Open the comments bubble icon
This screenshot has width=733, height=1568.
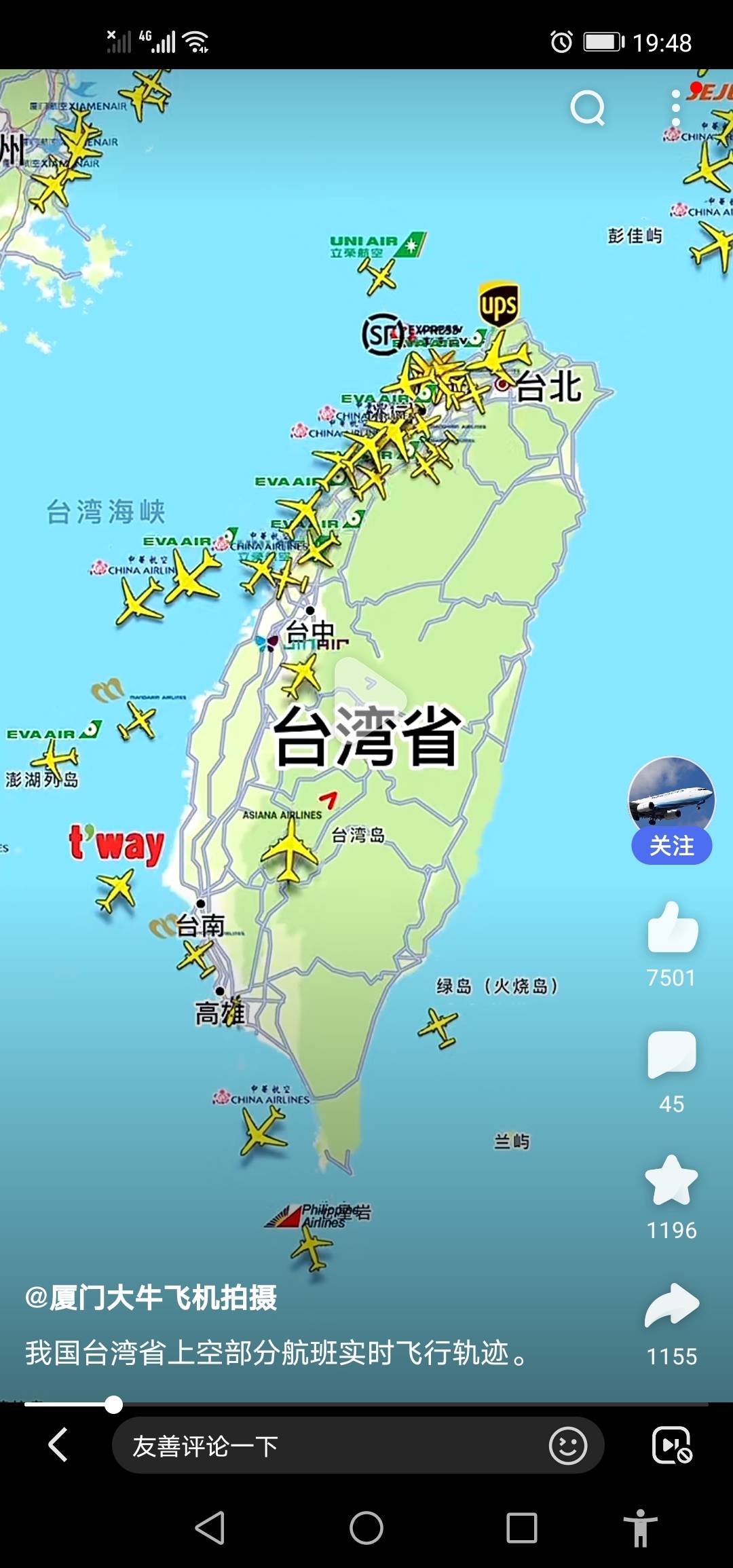click(671, 1054)
